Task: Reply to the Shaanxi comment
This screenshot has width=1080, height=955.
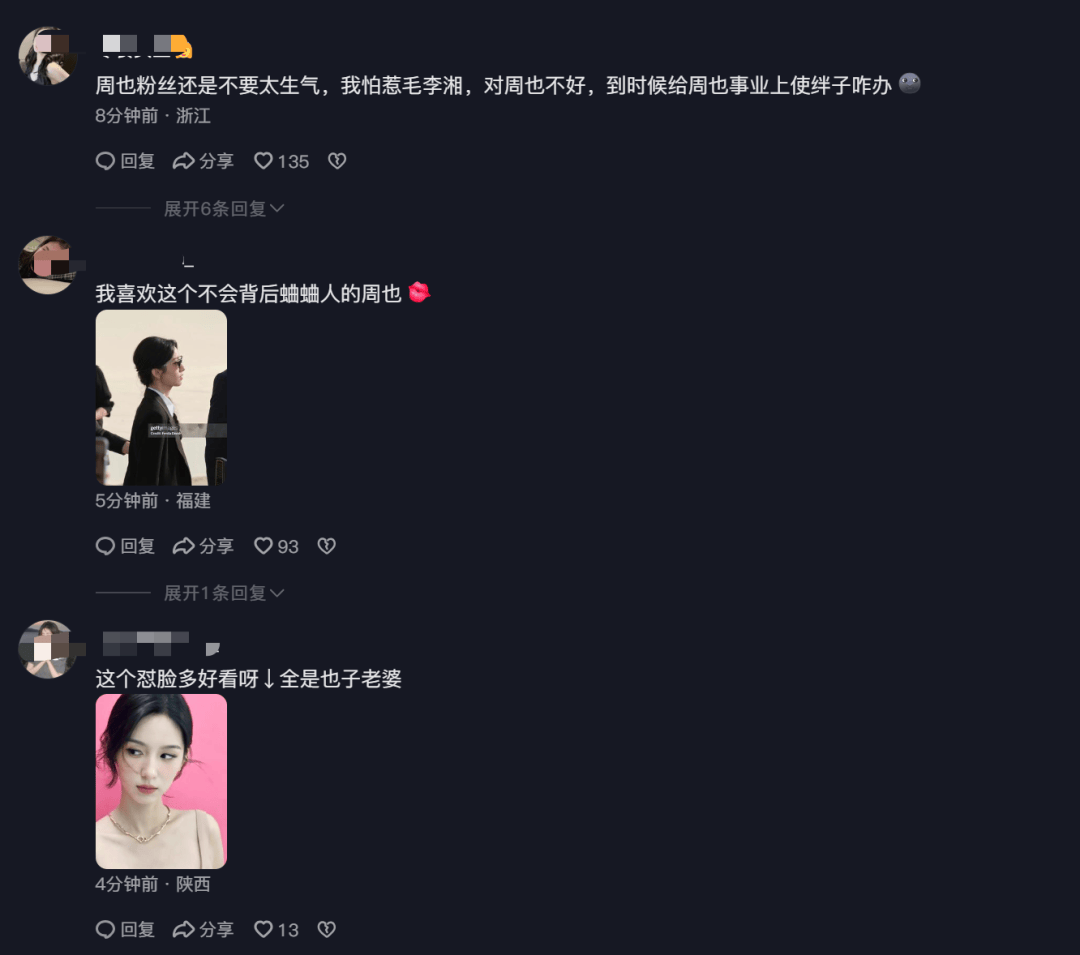Action: 125,930
